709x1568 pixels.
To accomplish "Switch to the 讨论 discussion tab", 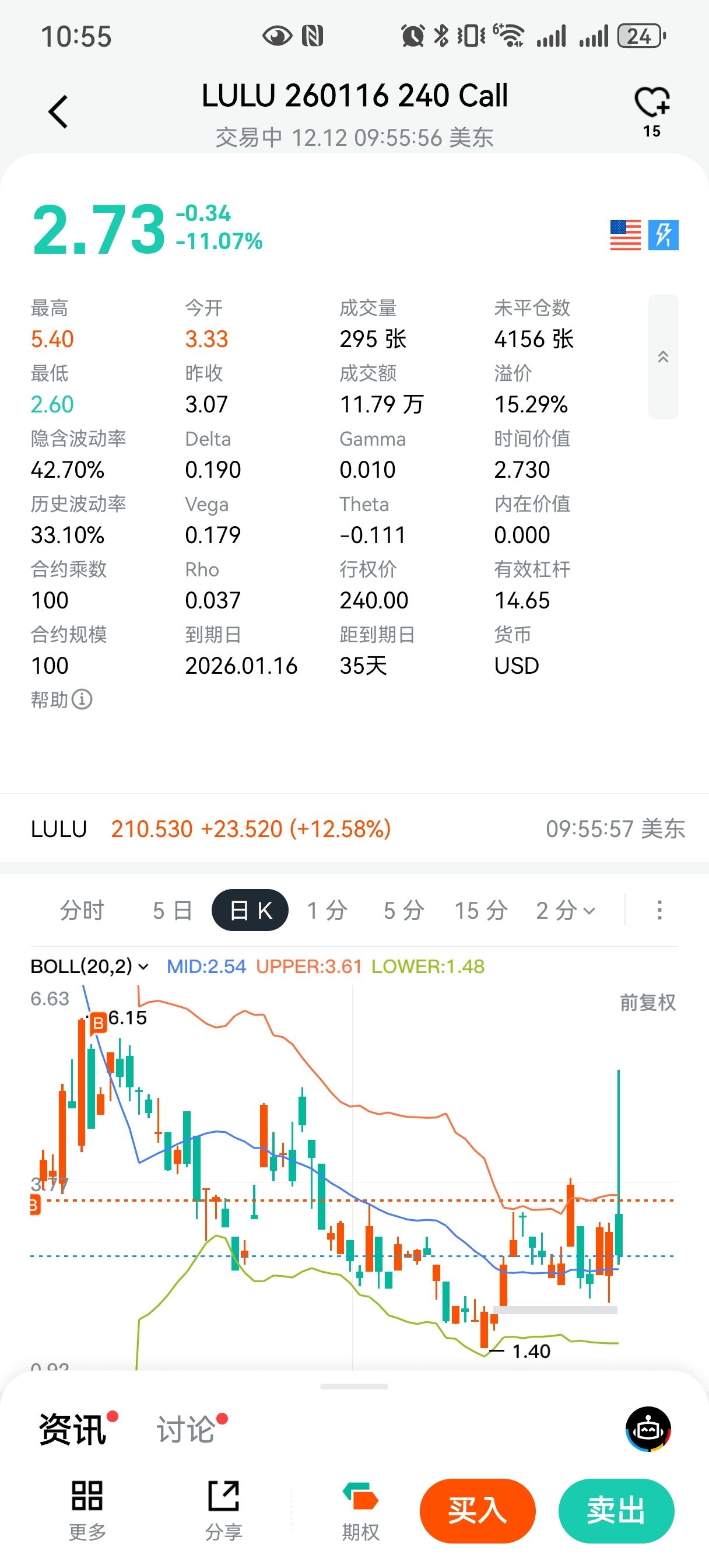I will (185, 1429).
